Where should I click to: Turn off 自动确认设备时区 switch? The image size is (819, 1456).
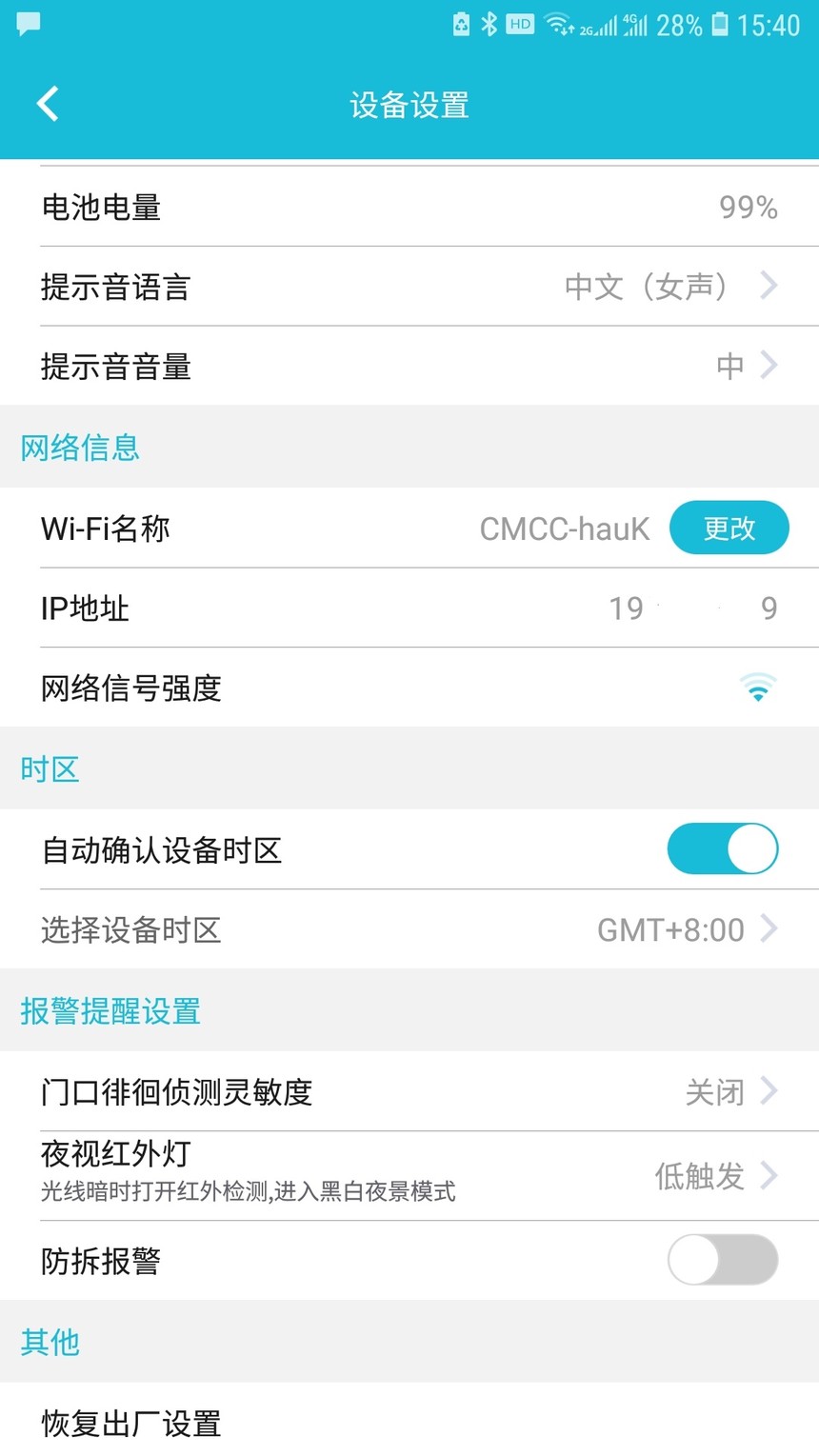[x=723, y=848]
